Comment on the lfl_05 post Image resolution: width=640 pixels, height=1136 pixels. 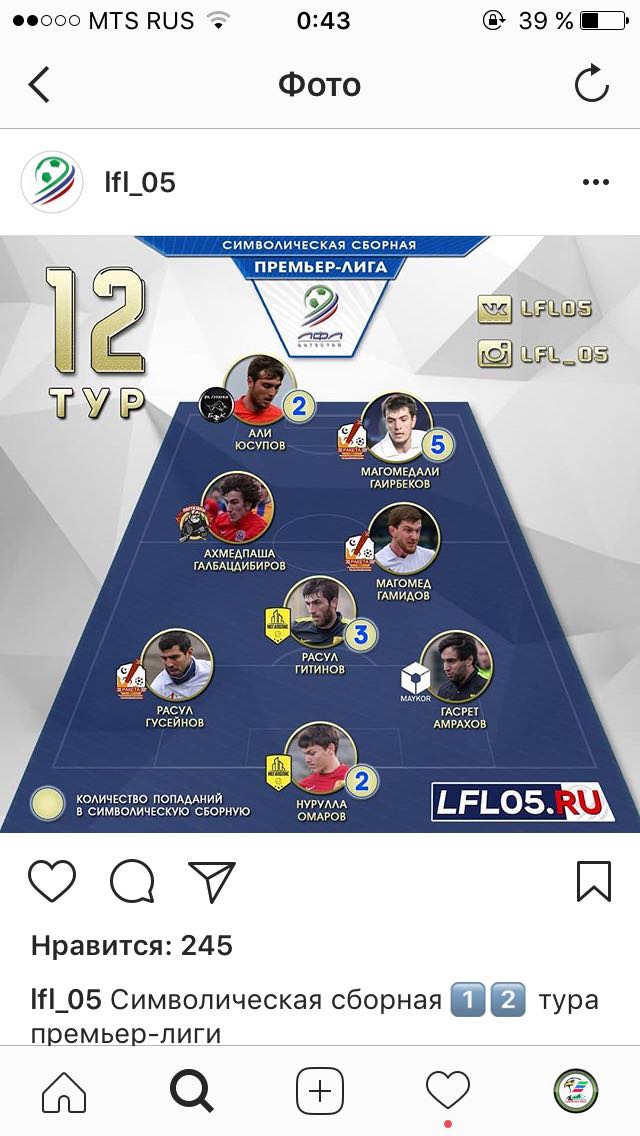132,881
